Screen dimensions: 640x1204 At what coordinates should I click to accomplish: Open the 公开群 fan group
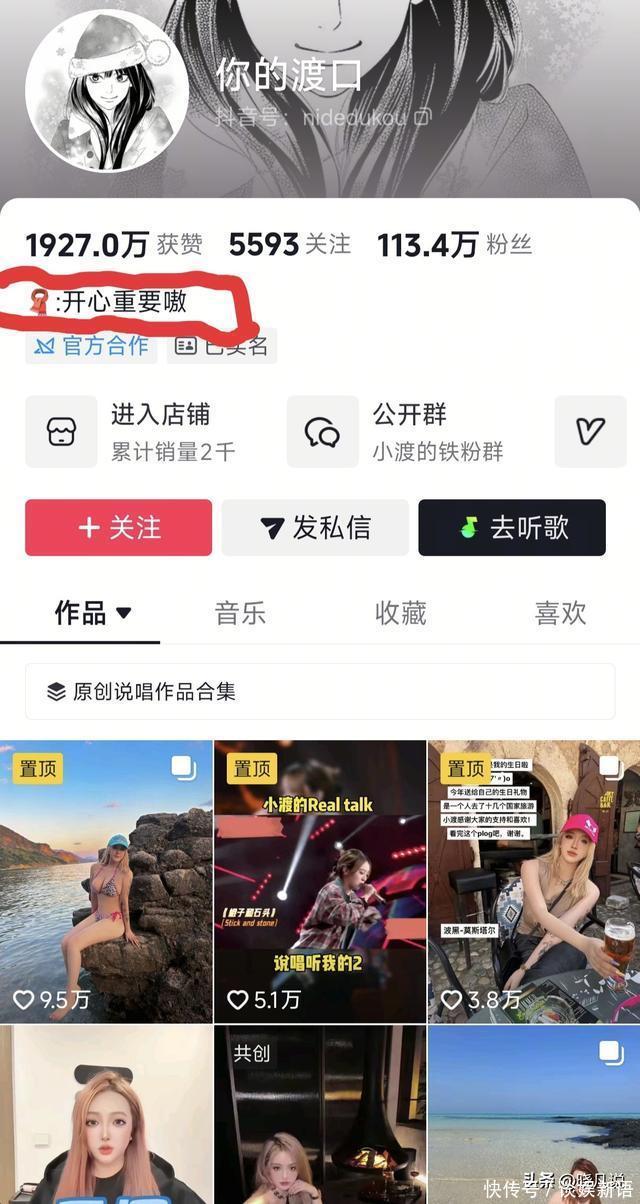(x=395, y=431)
